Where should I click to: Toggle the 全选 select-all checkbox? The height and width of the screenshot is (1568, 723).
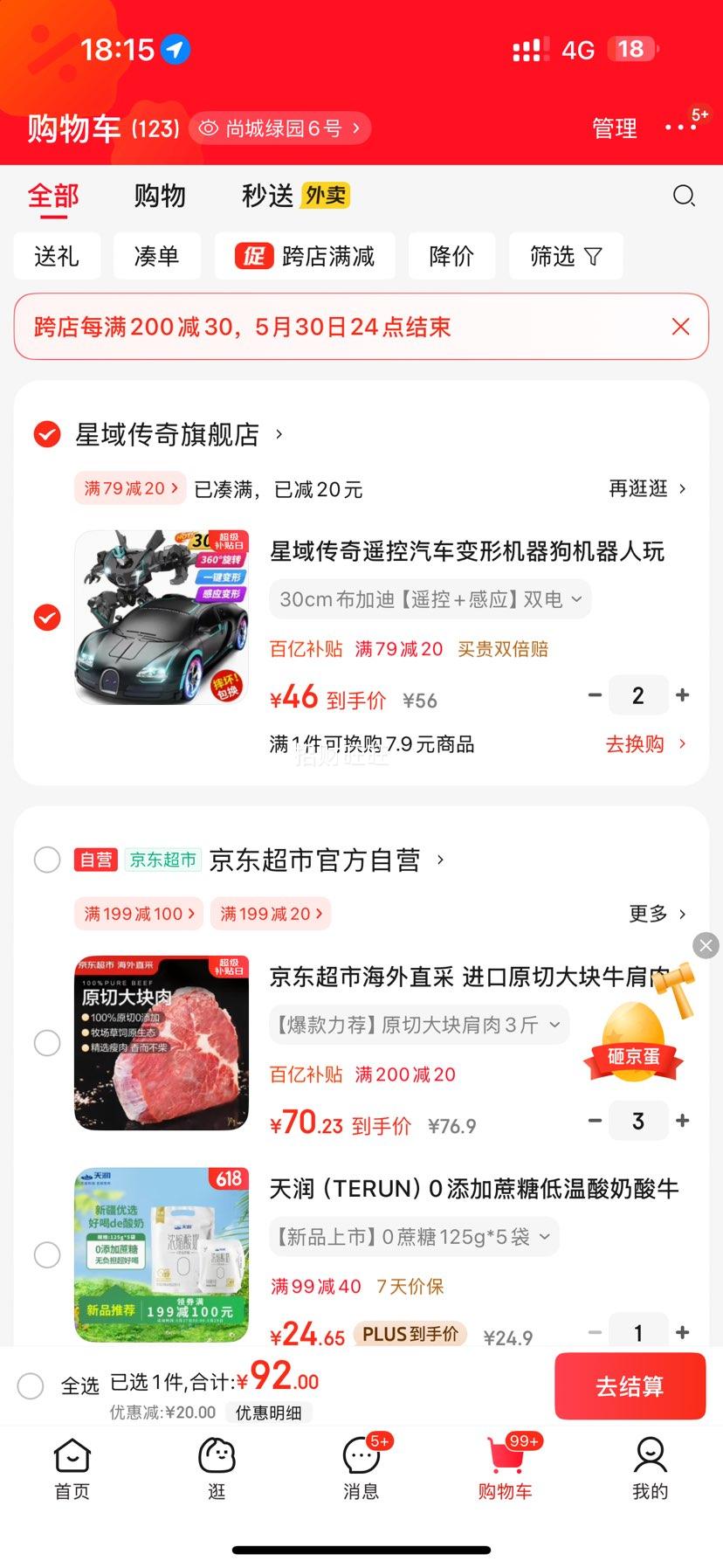pyautogui.click(x=31, y=1385)
